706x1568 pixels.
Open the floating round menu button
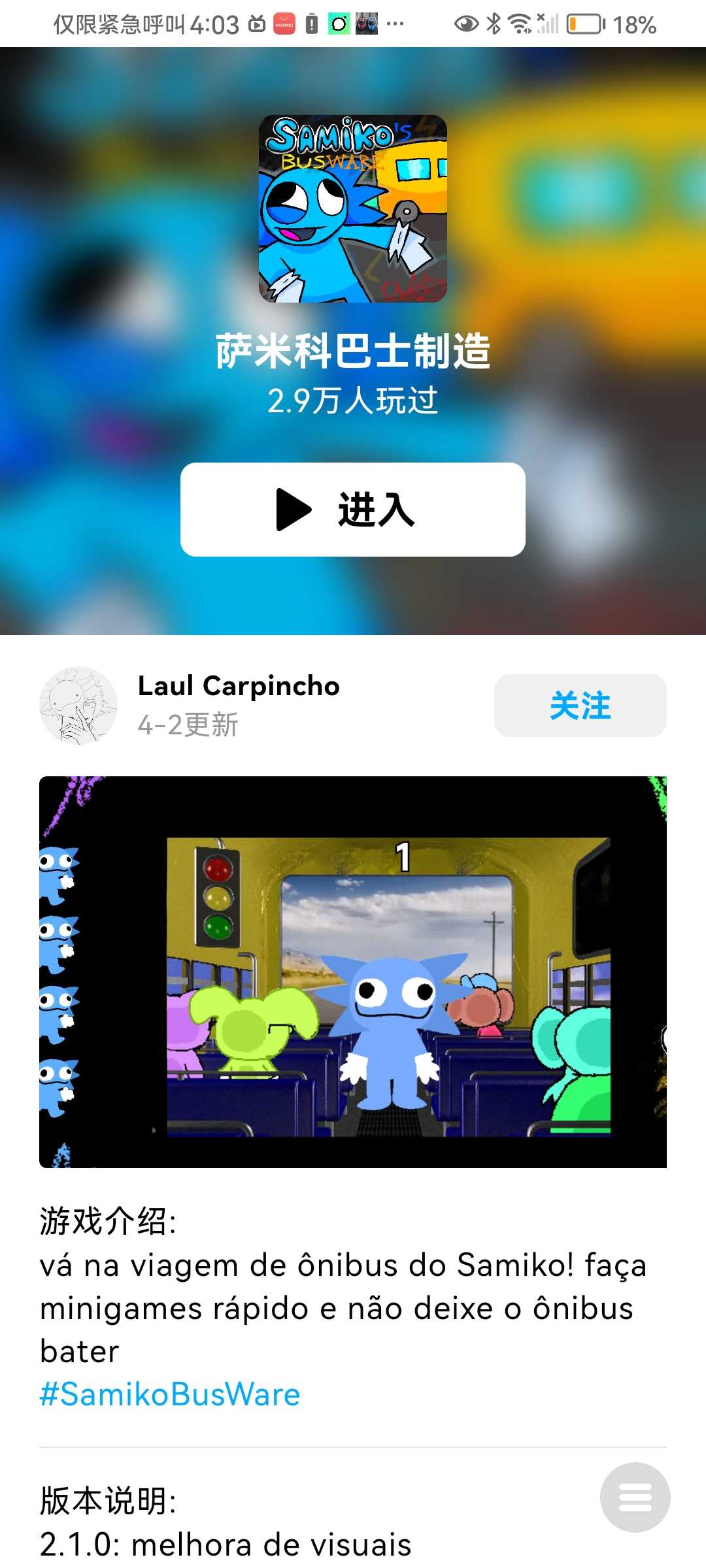(635, 1497)
